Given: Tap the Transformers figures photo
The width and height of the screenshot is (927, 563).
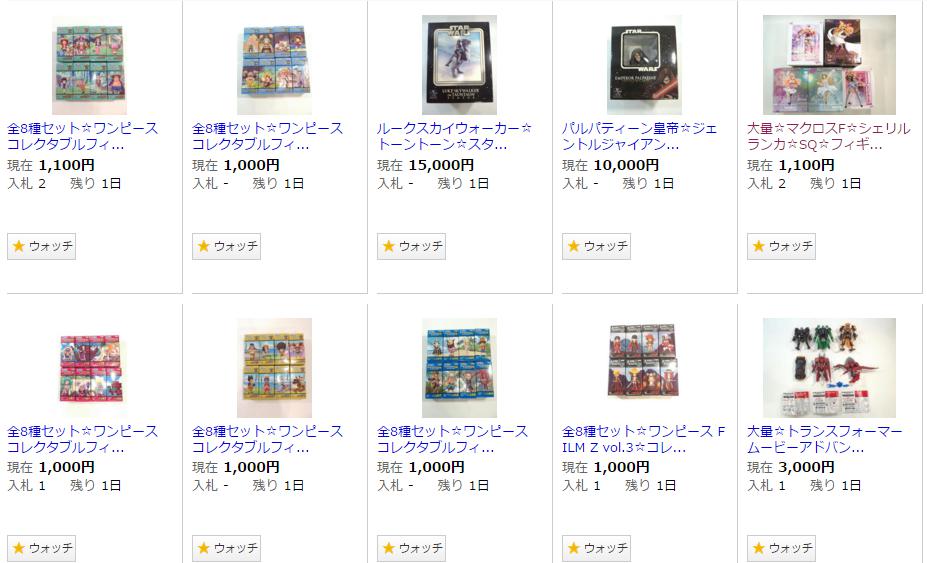Looking at the screenshot, I should 829,367.
